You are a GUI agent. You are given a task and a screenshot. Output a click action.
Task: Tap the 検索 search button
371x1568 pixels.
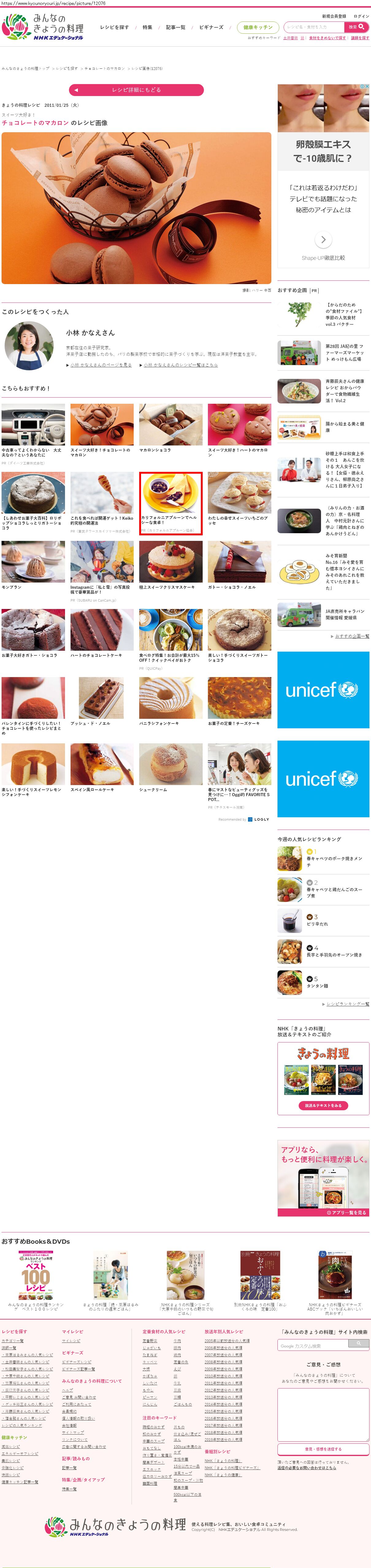click(x=356, y=27)
